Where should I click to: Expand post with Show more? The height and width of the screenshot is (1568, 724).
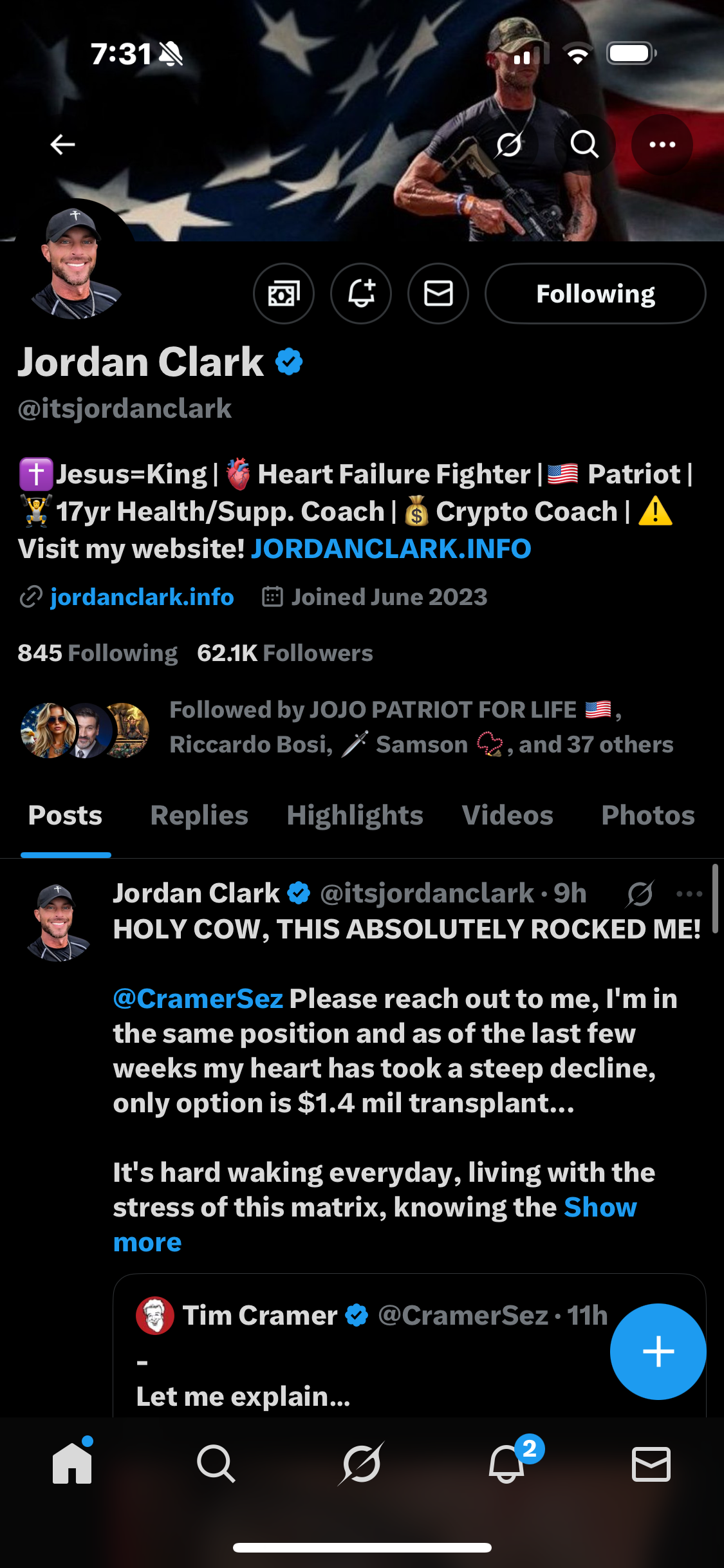pos(599,1208)
